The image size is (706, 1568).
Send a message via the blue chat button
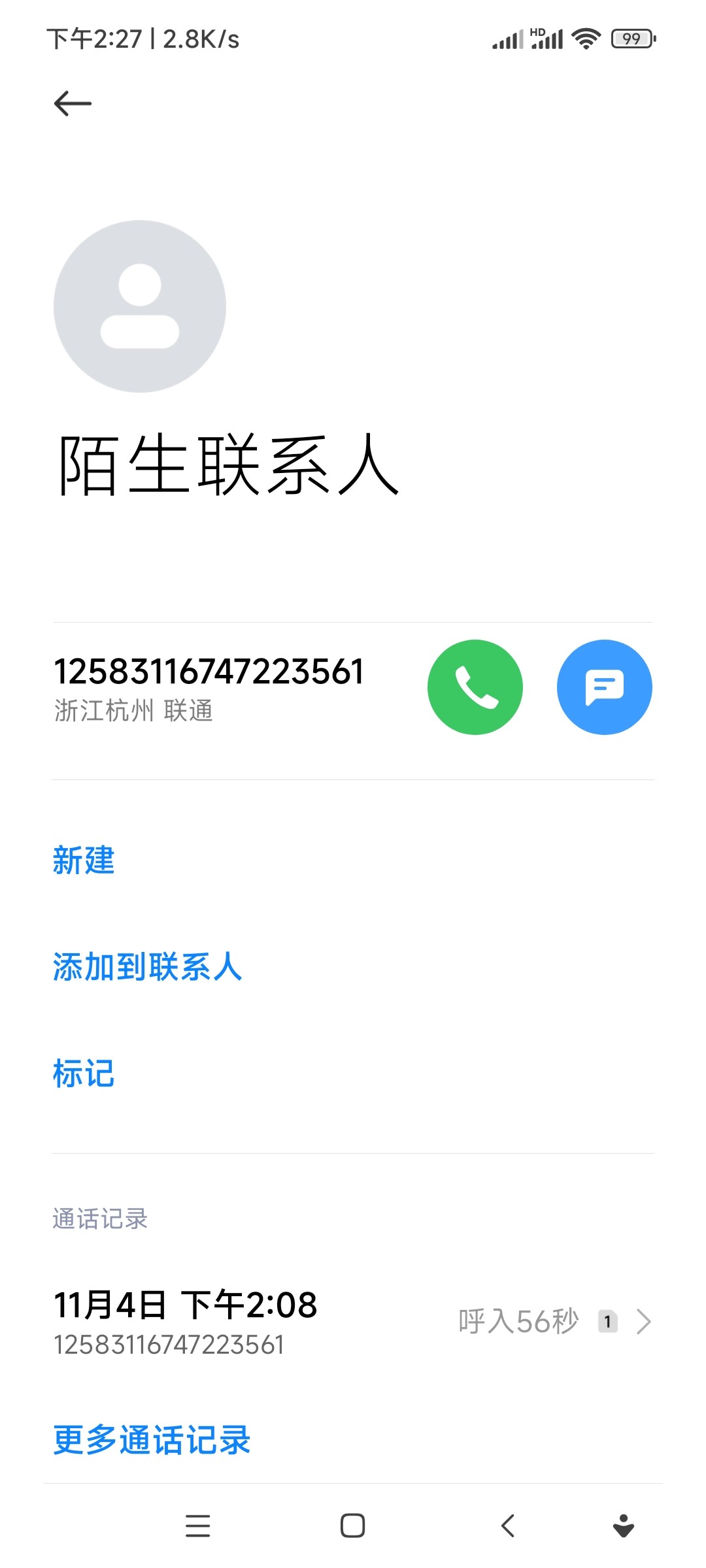[x=605, y=687]
